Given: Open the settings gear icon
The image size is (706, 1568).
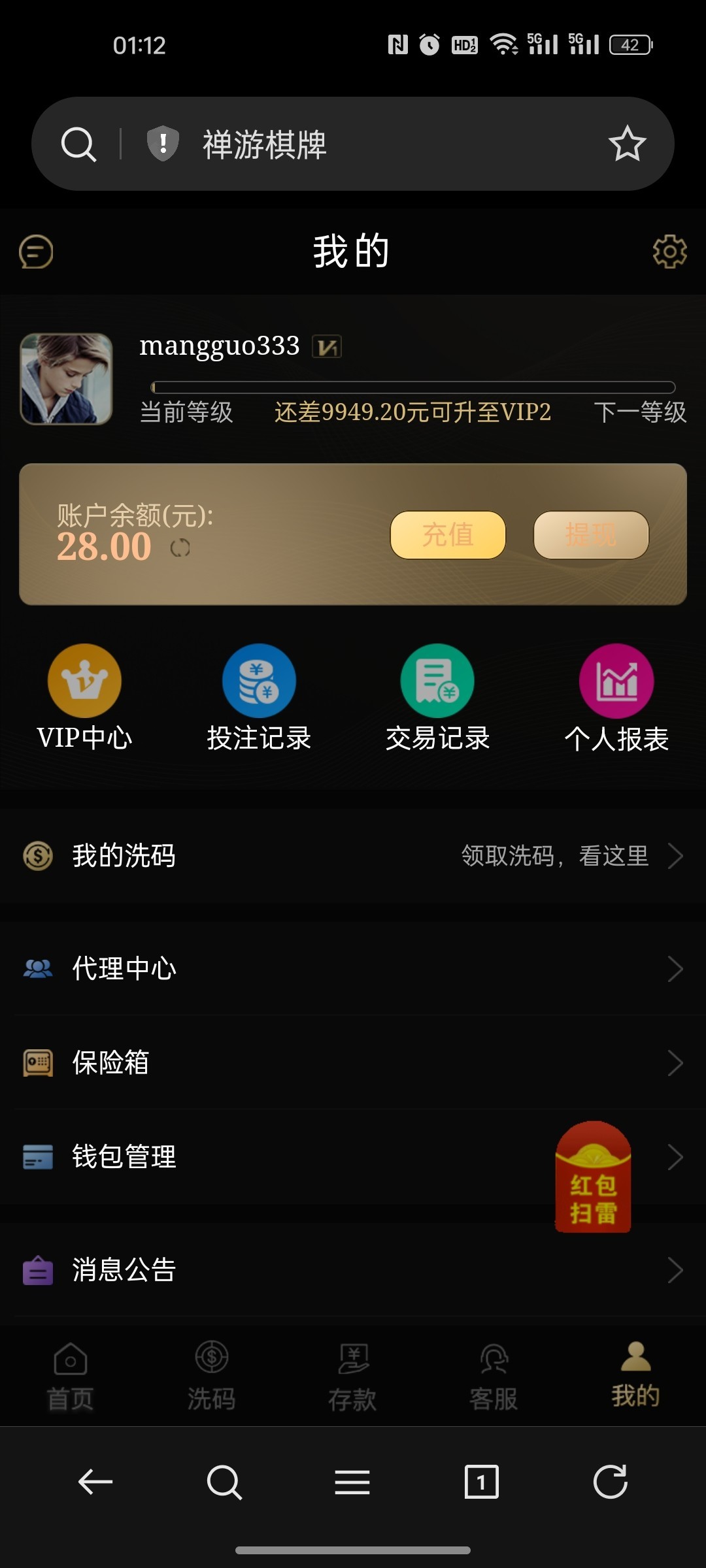Looking at the screenshot, I should pos(669,252).
